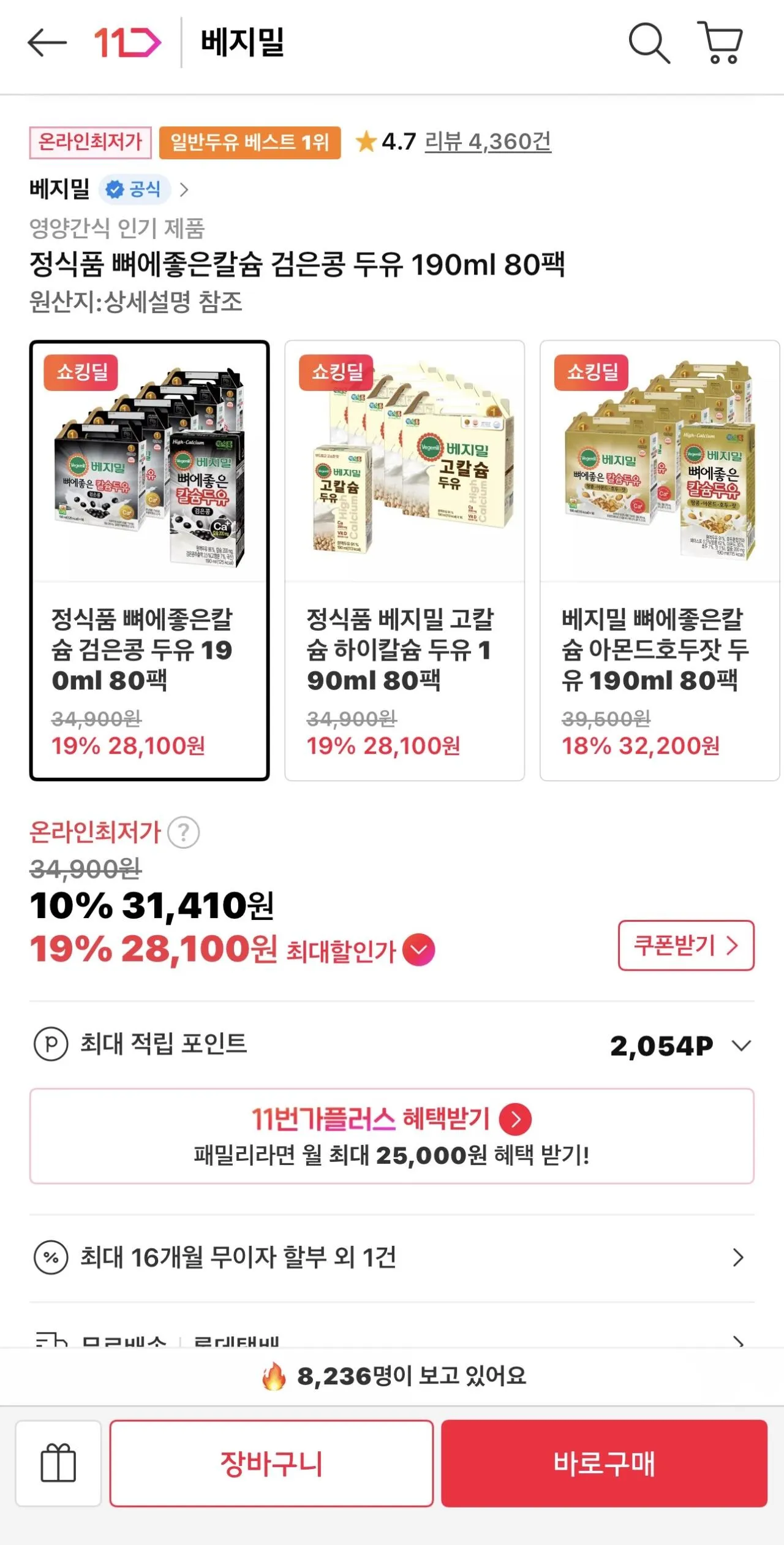Viewport: 784px width, 1545px height.
Task: Select the 검은콩 두유 190ml 80팩 card
Action: (149, 560)
